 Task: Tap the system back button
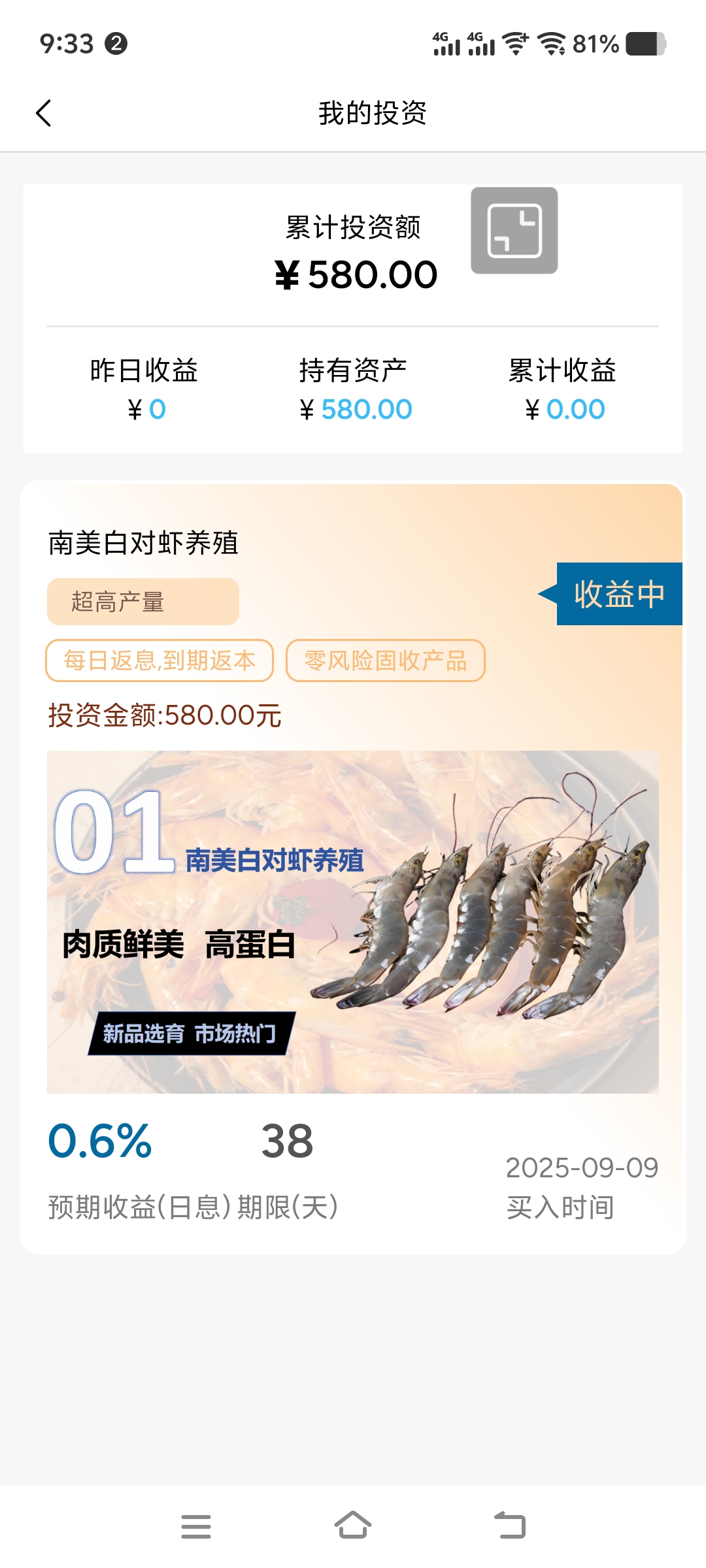click(x=510, y=1526)
